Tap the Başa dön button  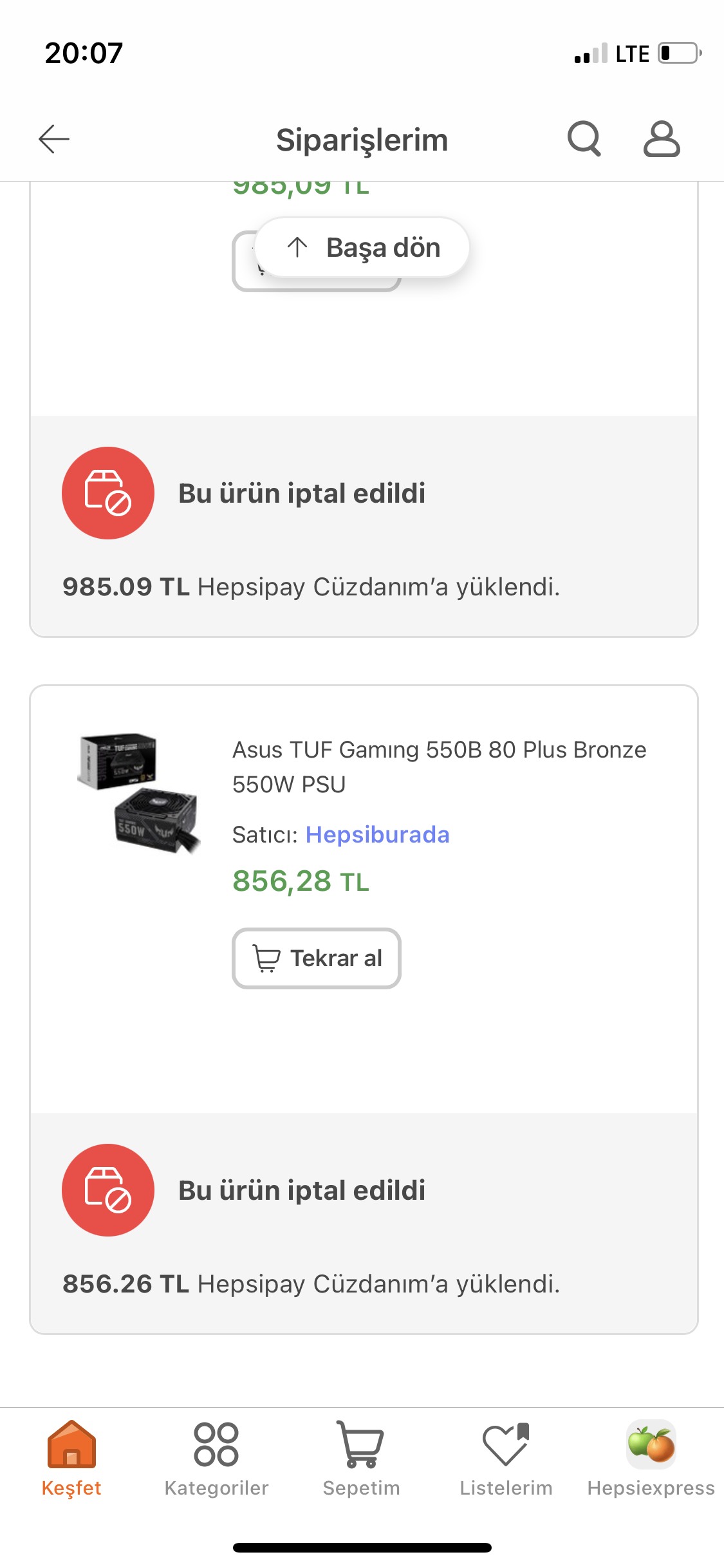coord(362,248)
